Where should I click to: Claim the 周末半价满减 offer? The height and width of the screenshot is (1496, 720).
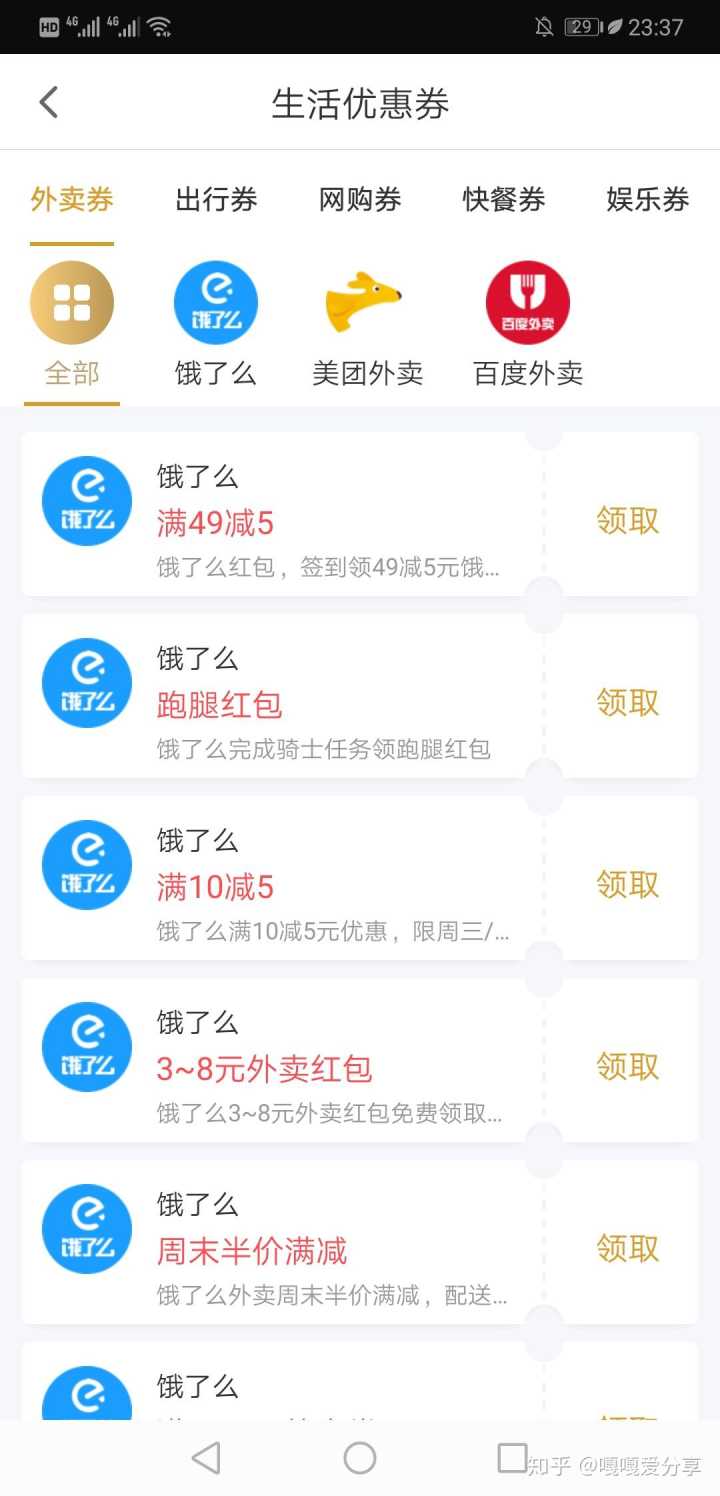(628, 1249)
